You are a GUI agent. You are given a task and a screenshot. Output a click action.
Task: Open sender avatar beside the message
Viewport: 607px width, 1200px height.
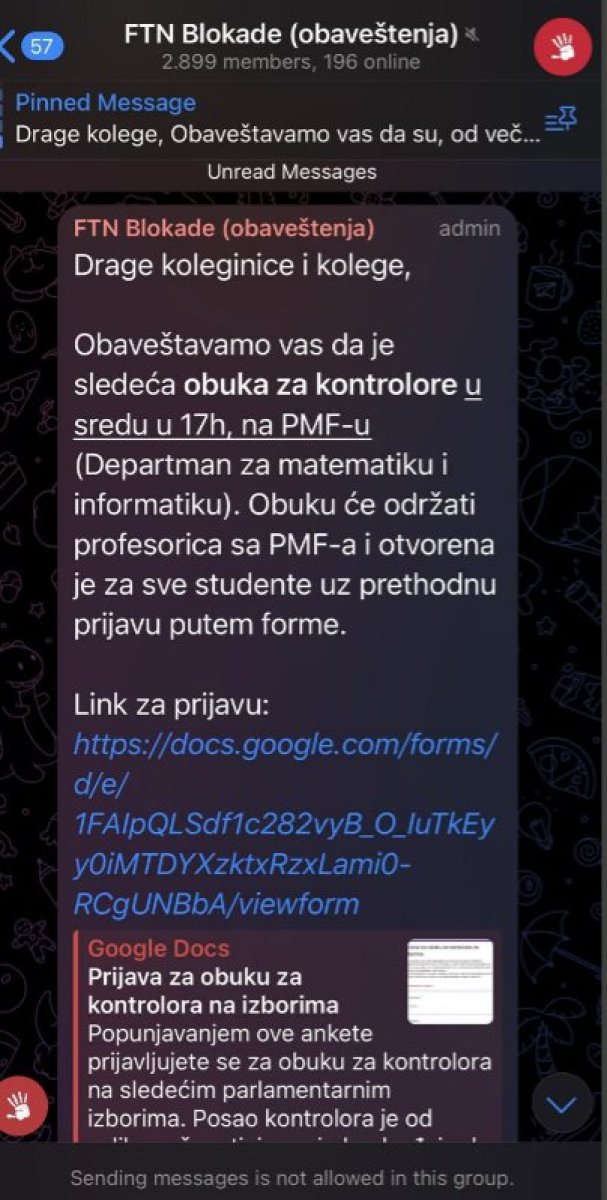(x=21, y=1106)
